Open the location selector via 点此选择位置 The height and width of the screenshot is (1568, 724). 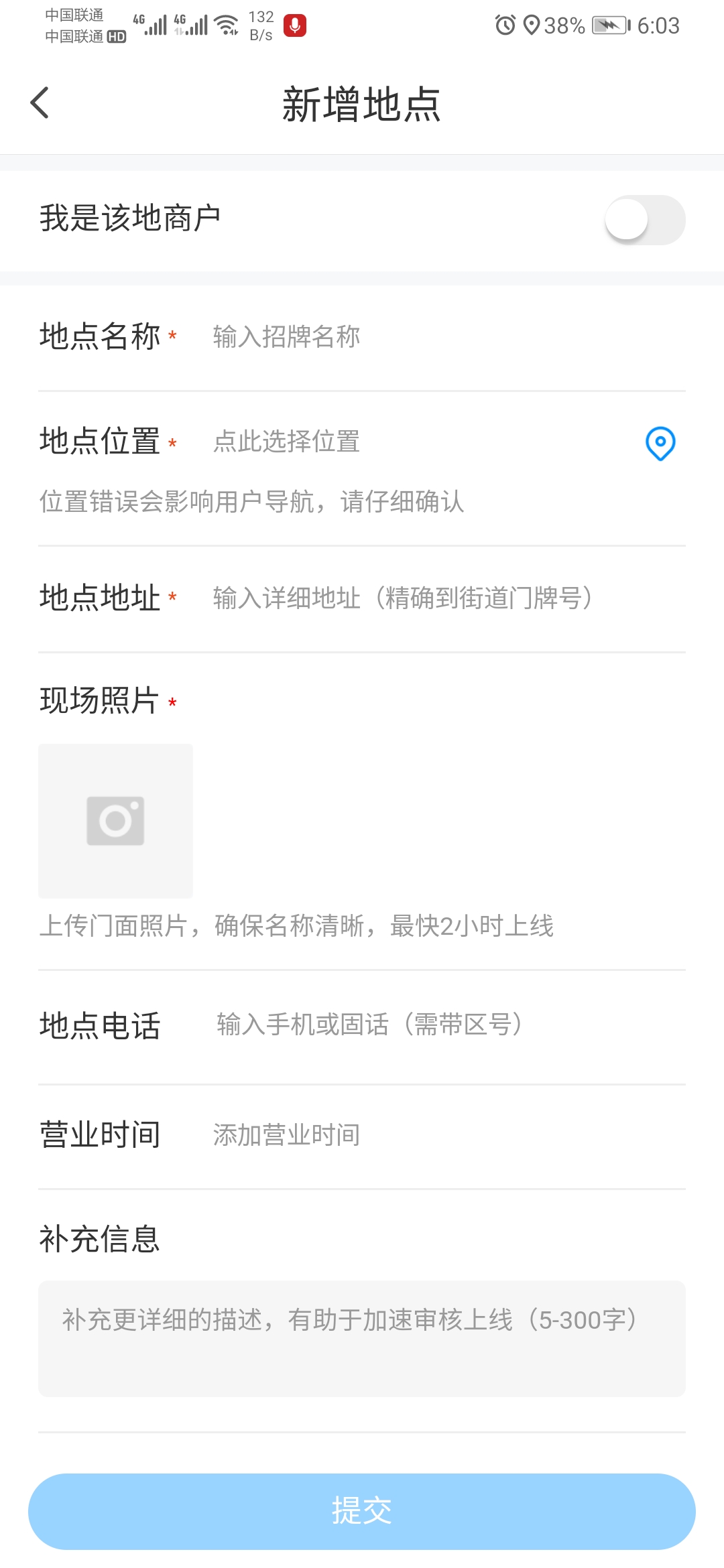286,442
